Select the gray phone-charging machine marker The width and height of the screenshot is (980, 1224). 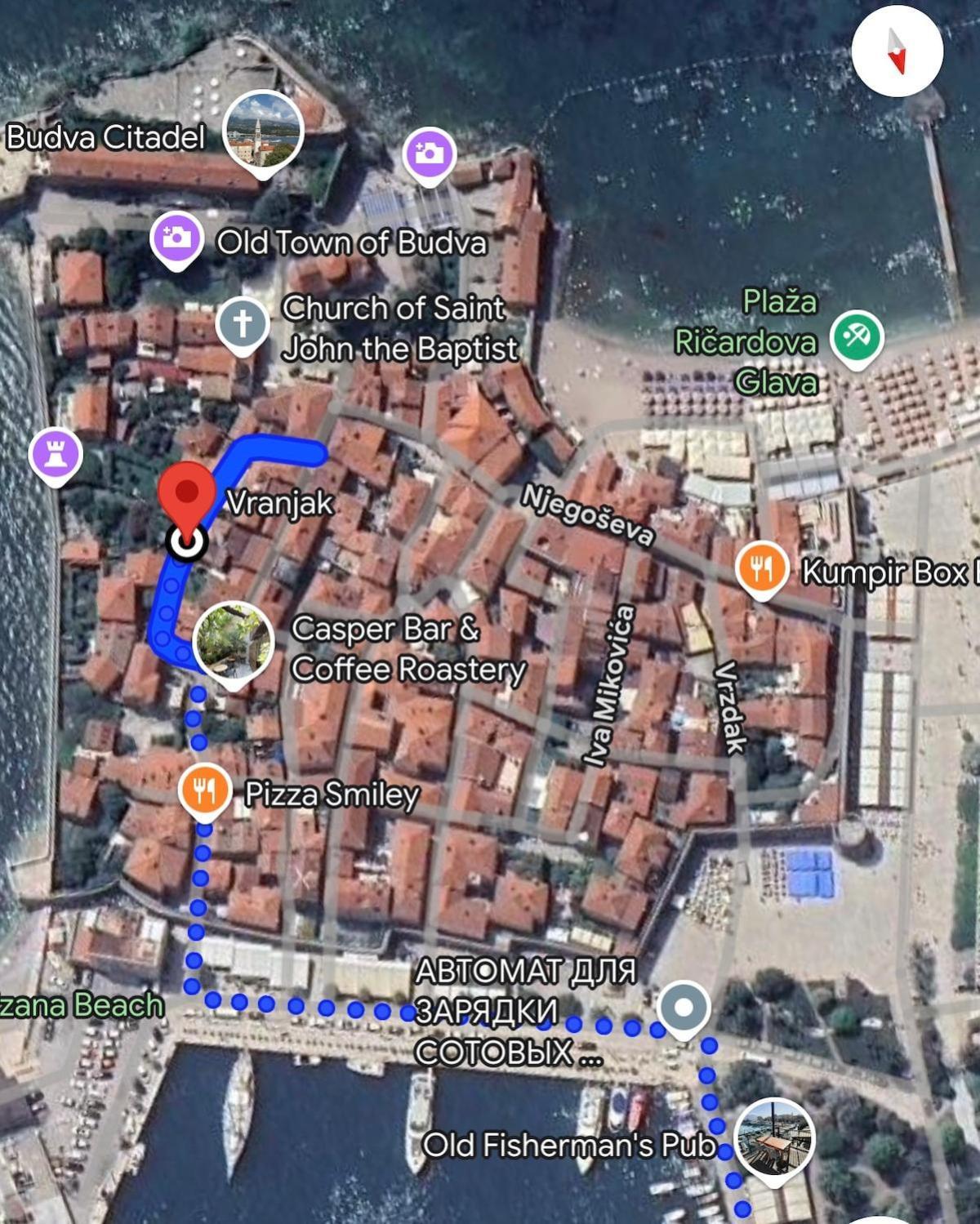684,1008
